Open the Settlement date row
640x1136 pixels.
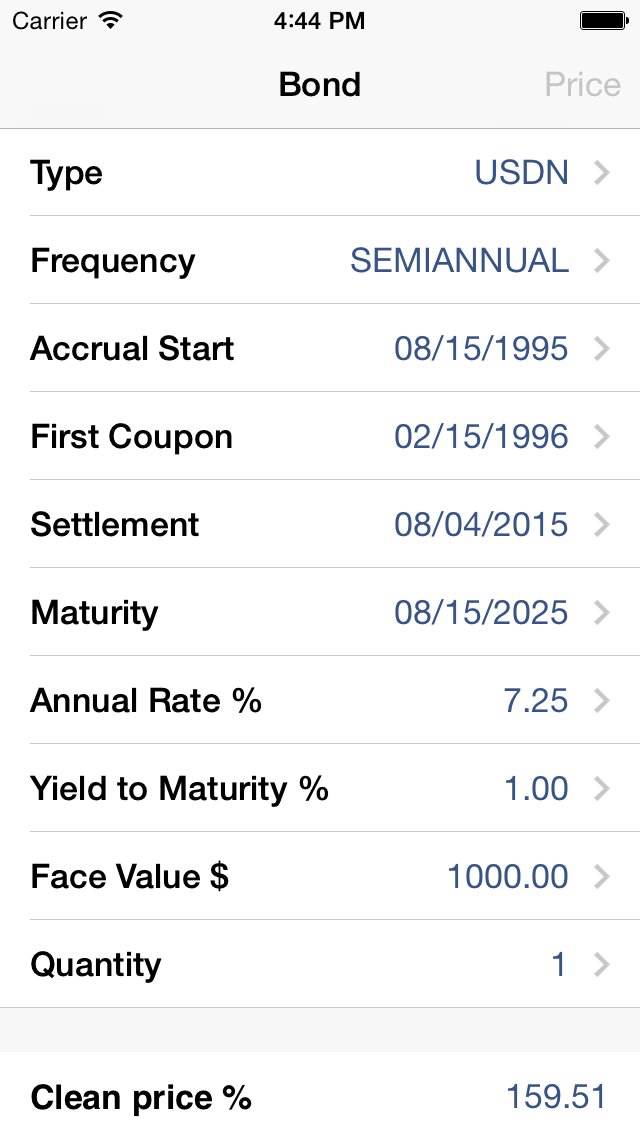tap(320, 525)
